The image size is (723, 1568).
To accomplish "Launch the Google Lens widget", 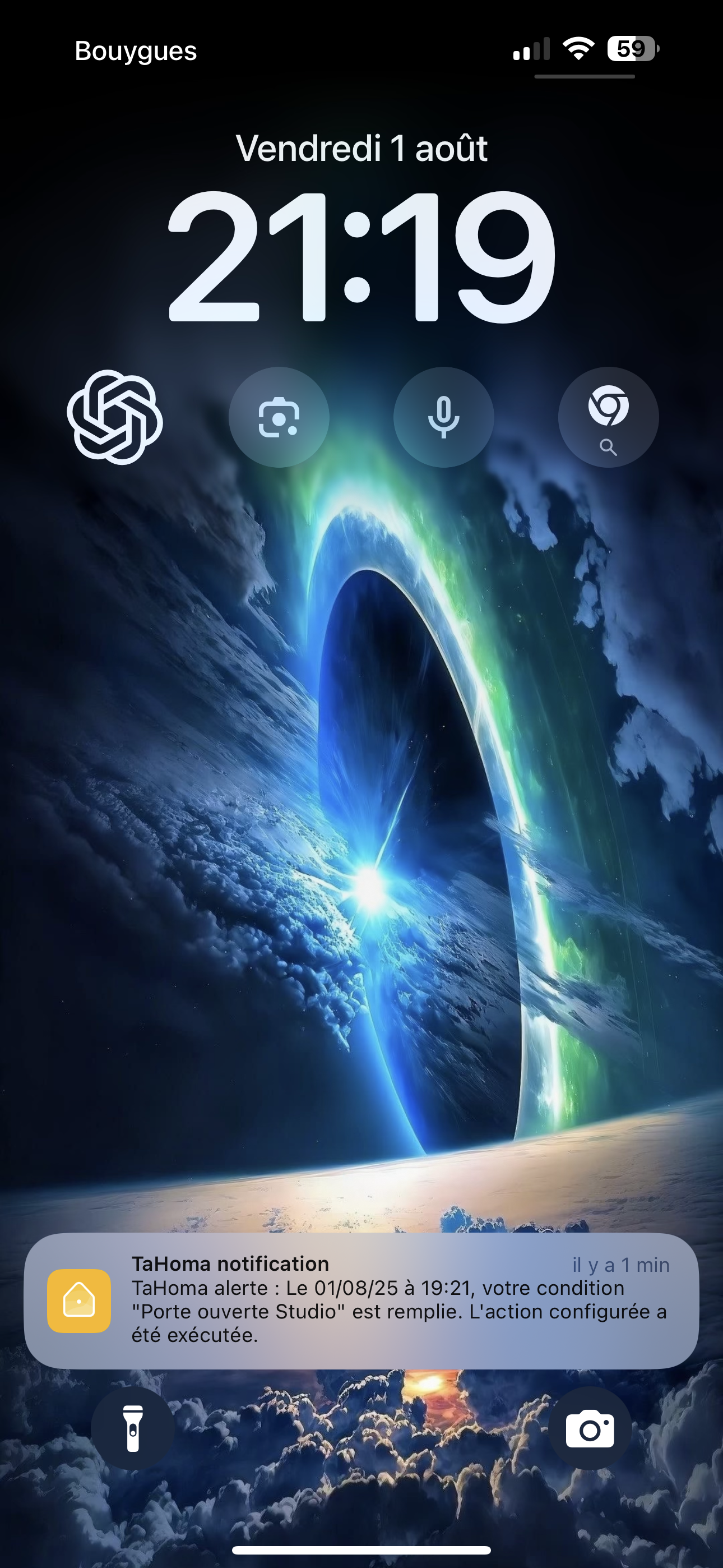I will click(x=279, y=418).
